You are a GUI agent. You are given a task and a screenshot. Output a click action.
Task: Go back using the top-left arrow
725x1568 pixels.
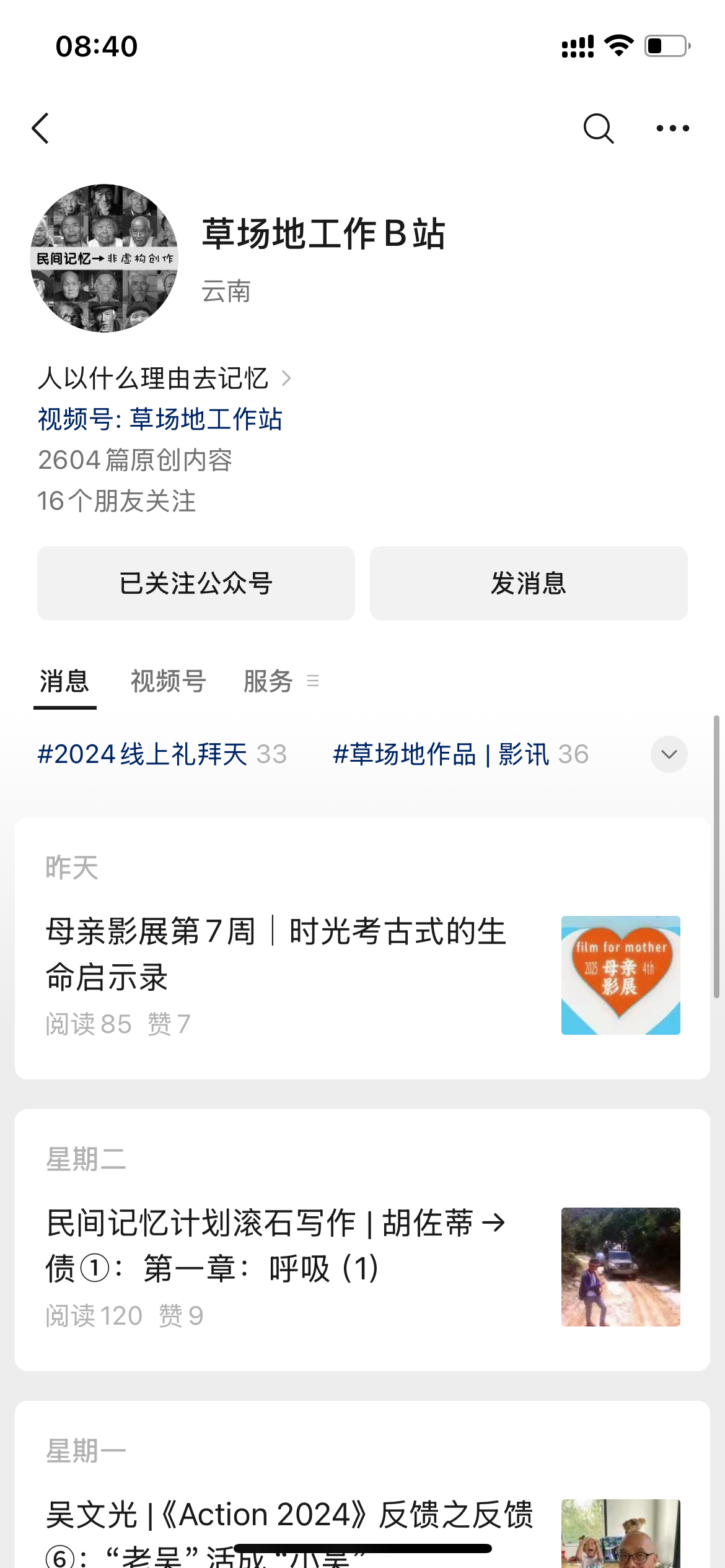(41, 128)
